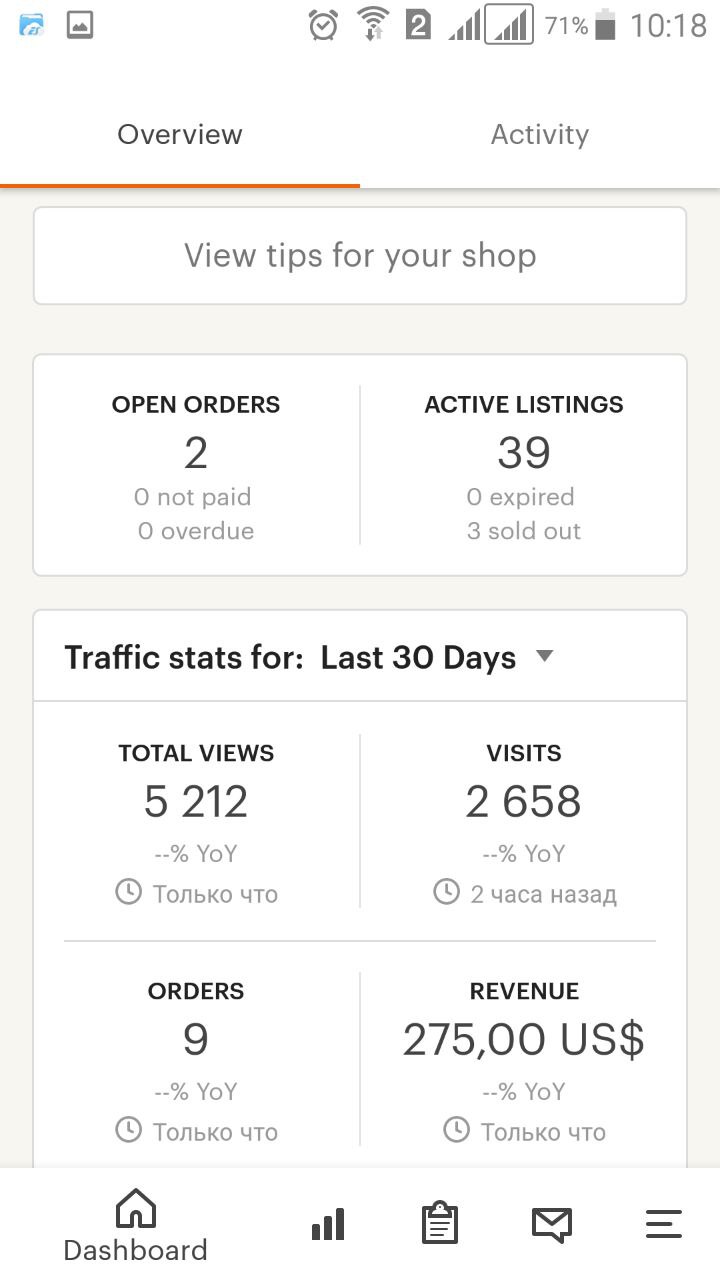
Task: Open the more menu tab
Action: [664, 1224]
